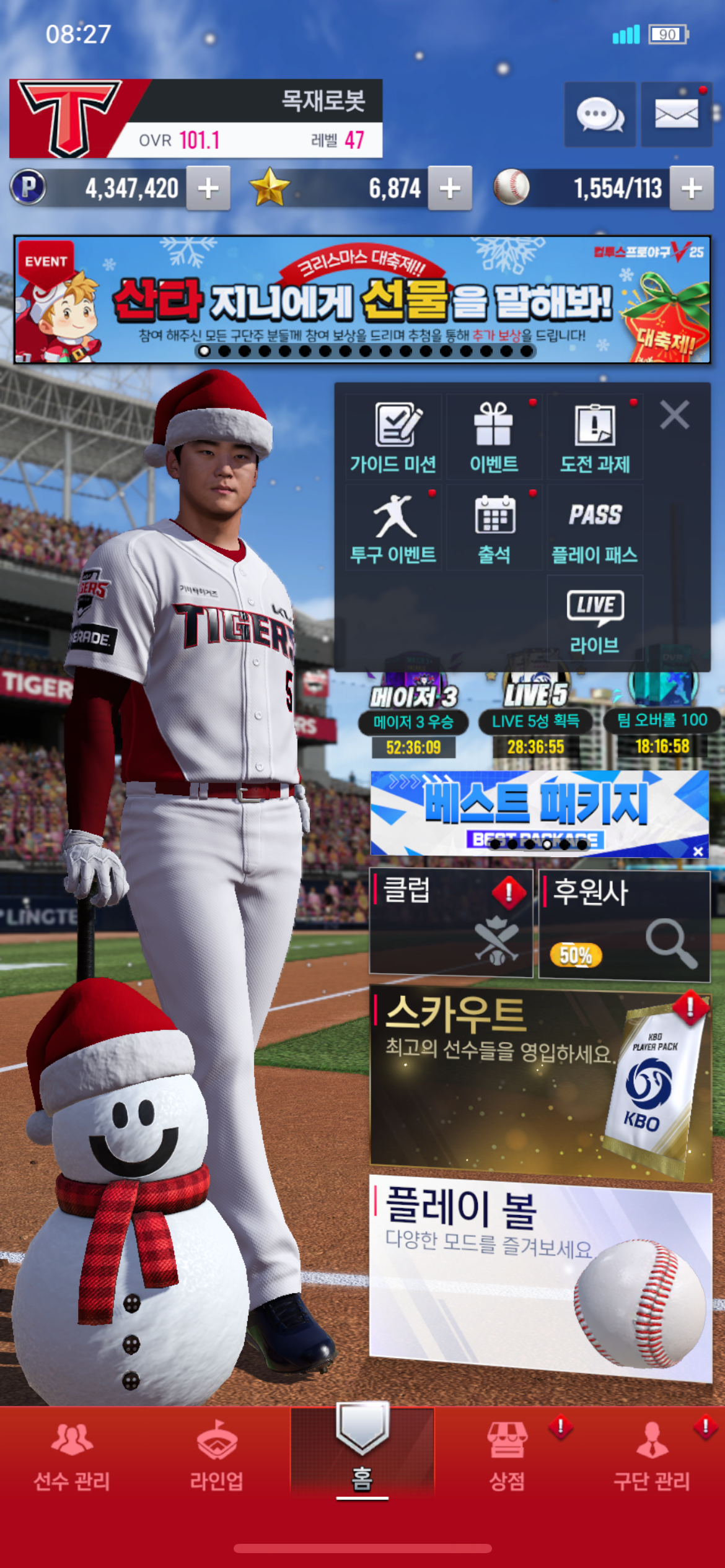The width and height of the screenshot is (725, 1568).
Task: Open the mailbox envelope icon
Action: pos(676,115)
